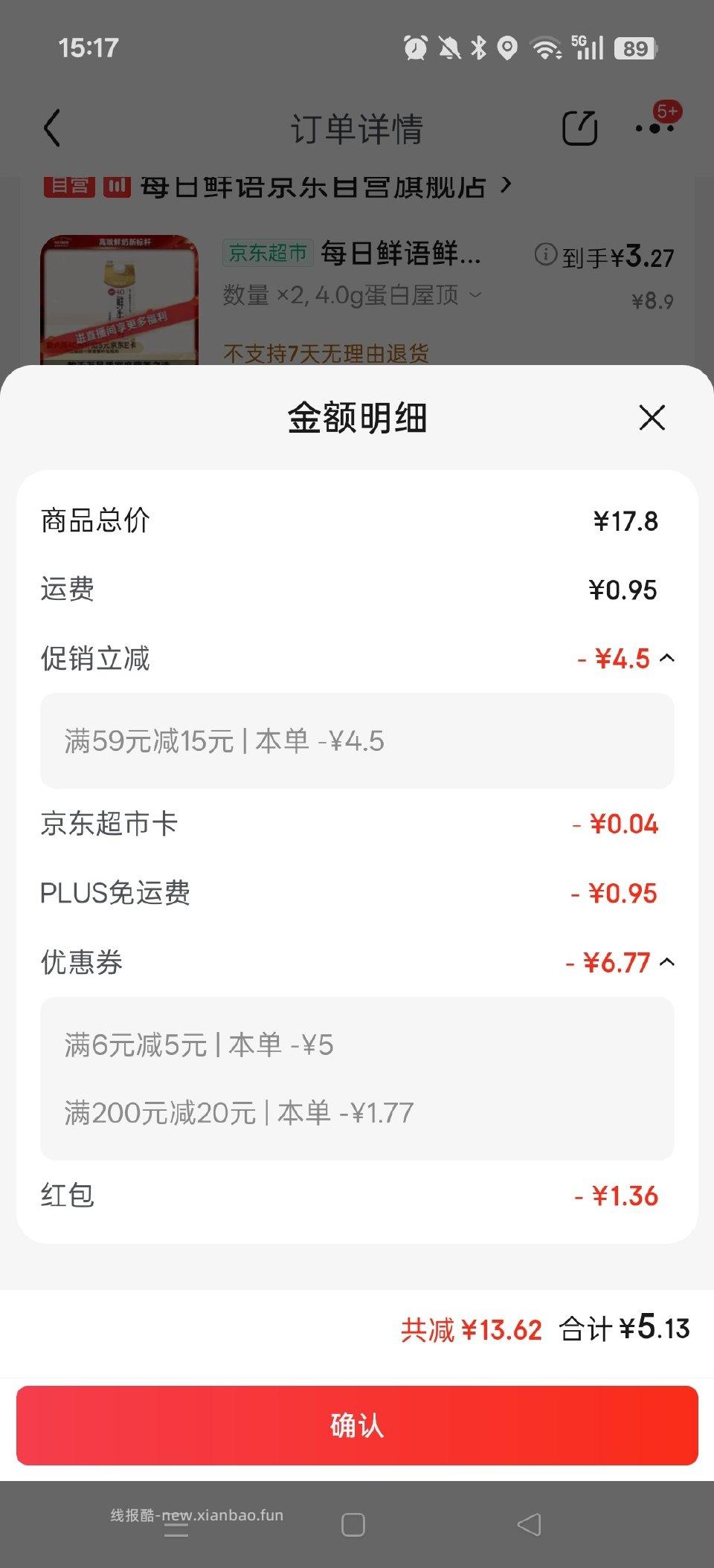Go back with the top-left arrow
This screenshot has height=1568, width=714.
tap(51, 126)
